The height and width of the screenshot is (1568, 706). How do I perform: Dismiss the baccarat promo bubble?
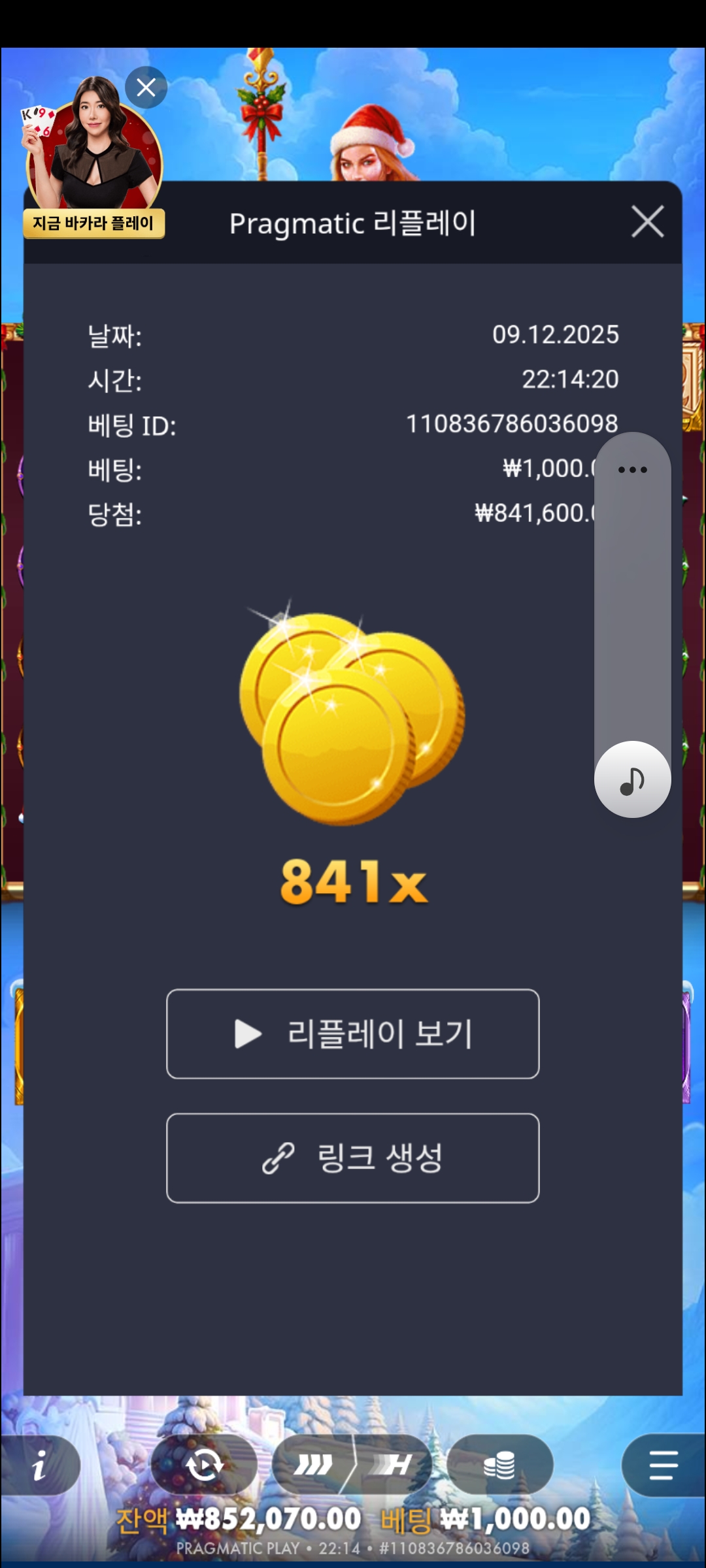coord(146,87)
